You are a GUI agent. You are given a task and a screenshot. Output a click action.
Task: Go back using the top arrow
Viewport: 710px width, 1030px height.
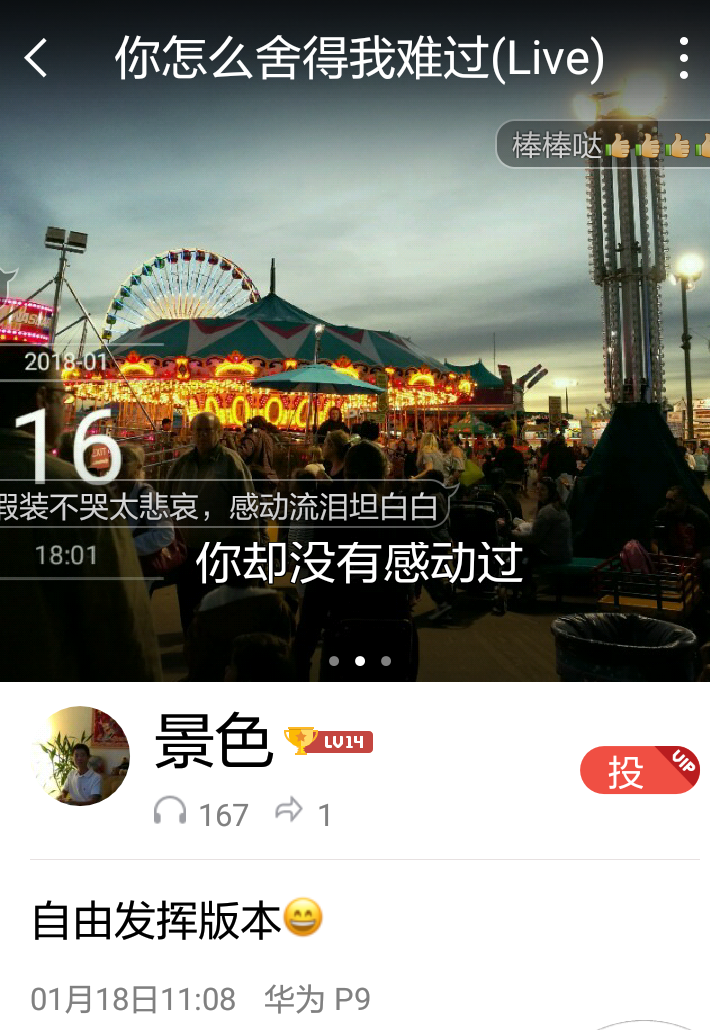[x=37, y=58]
